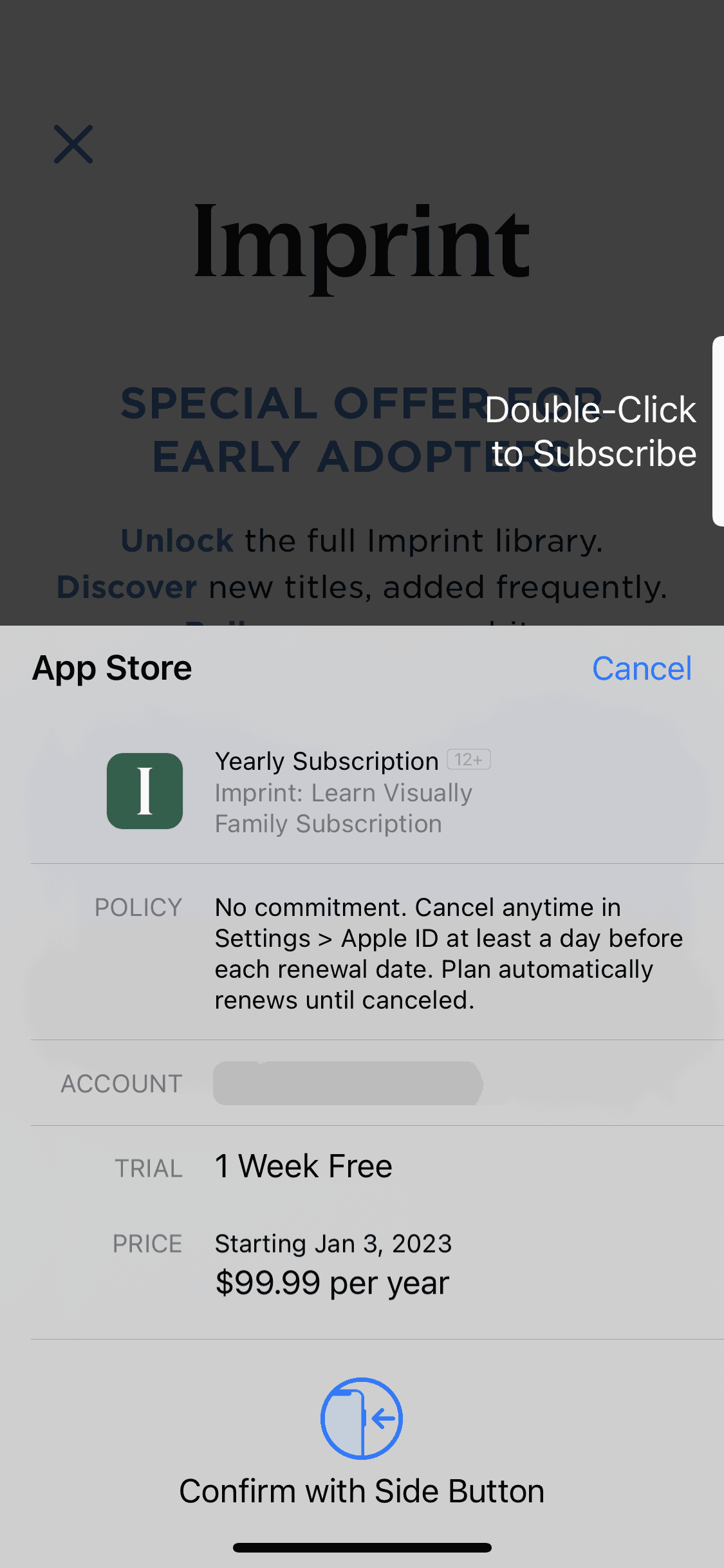Viewport: 724px width, 1568px height.
Task: Cancel the App Store subscription sheet
Action: (x=641, y=668)
